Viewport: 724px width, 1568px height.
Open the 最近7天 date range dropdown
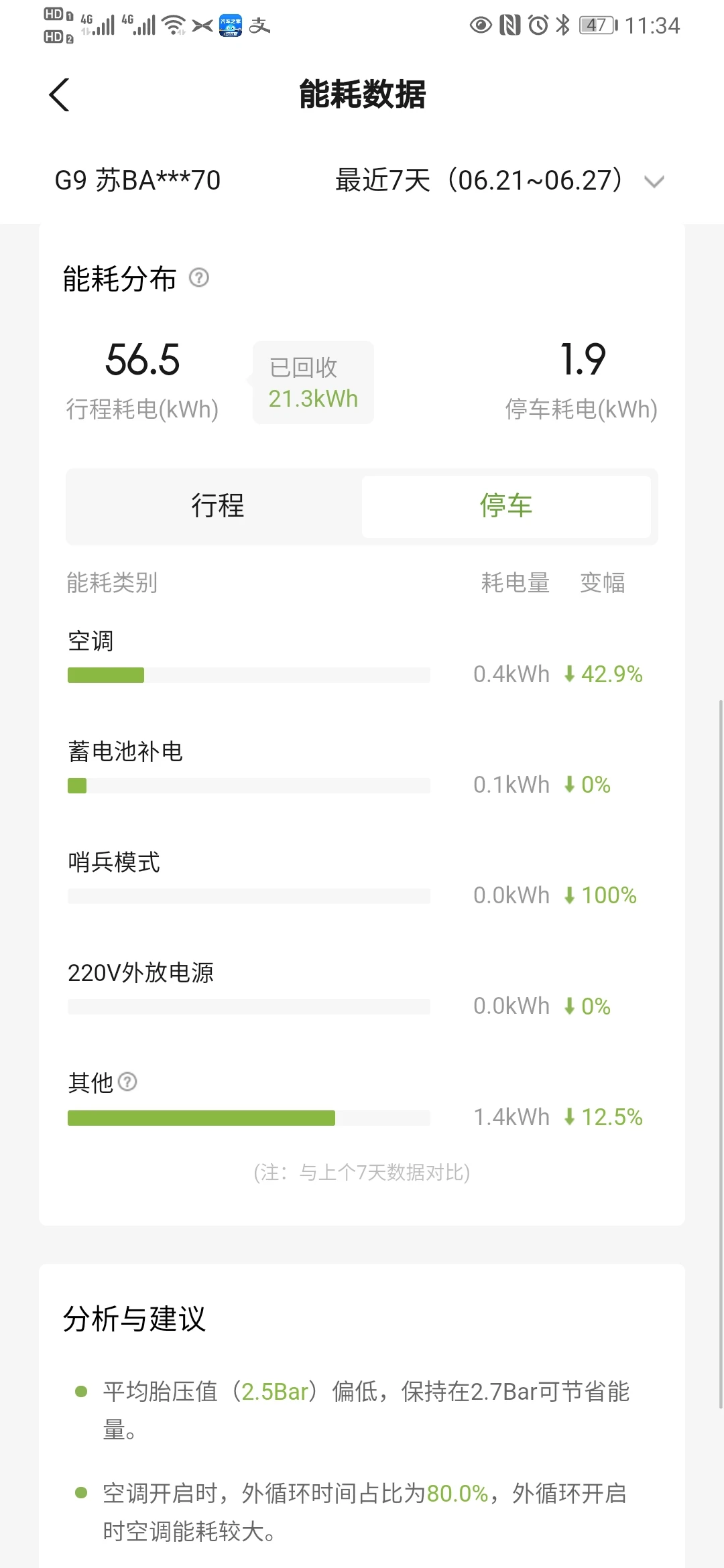(499, 180)
